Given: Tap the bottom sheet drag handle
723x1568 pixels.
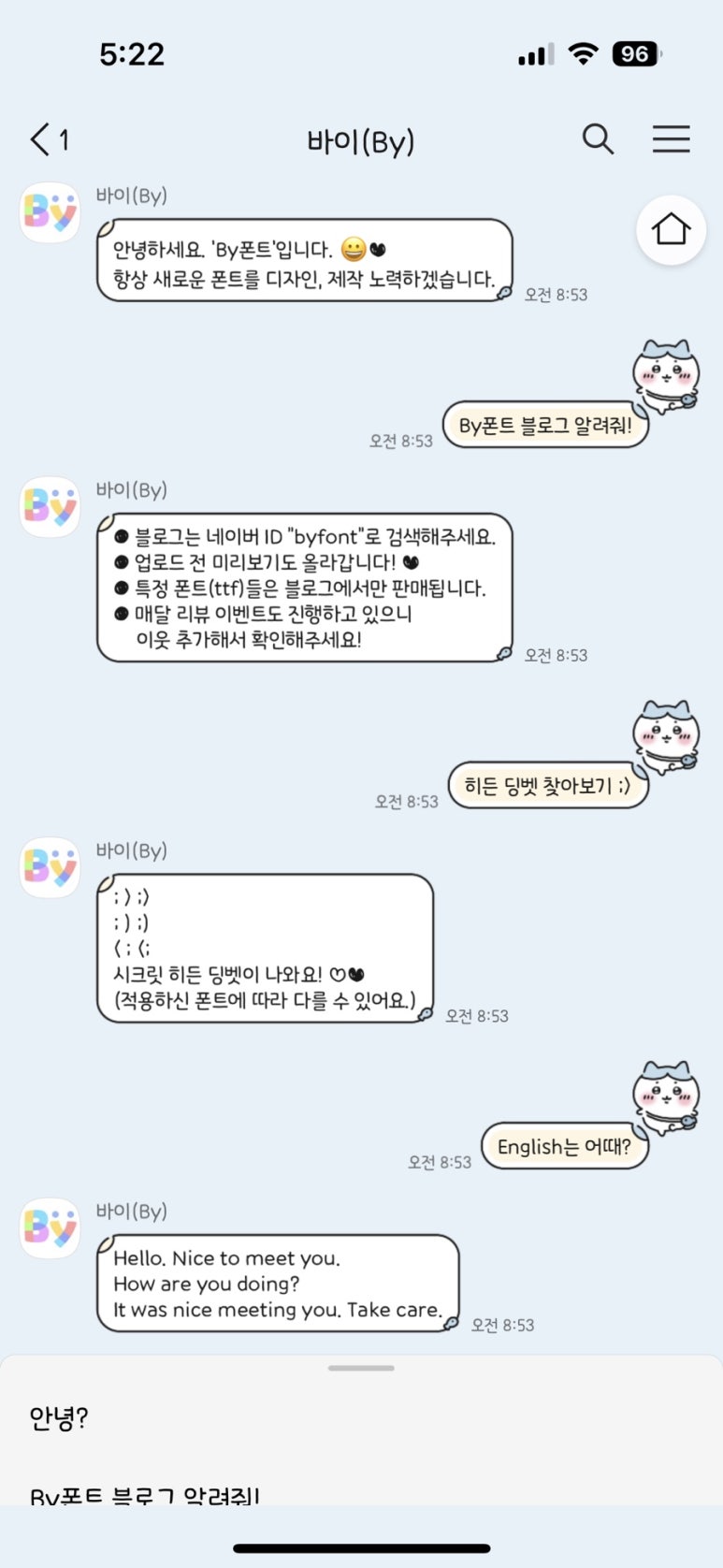Looking at the screenshot, I should (361, 1368).
